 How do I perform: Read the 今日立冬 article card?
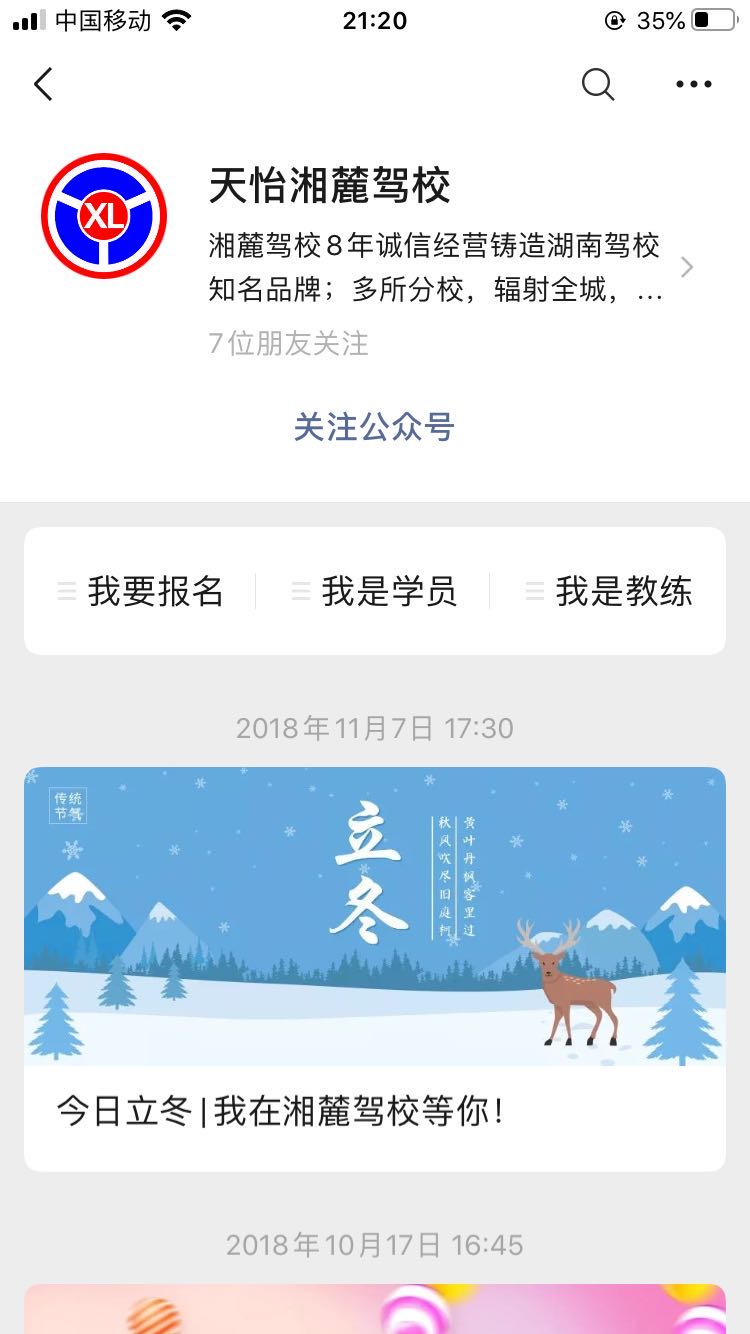[x=375, y=967]
